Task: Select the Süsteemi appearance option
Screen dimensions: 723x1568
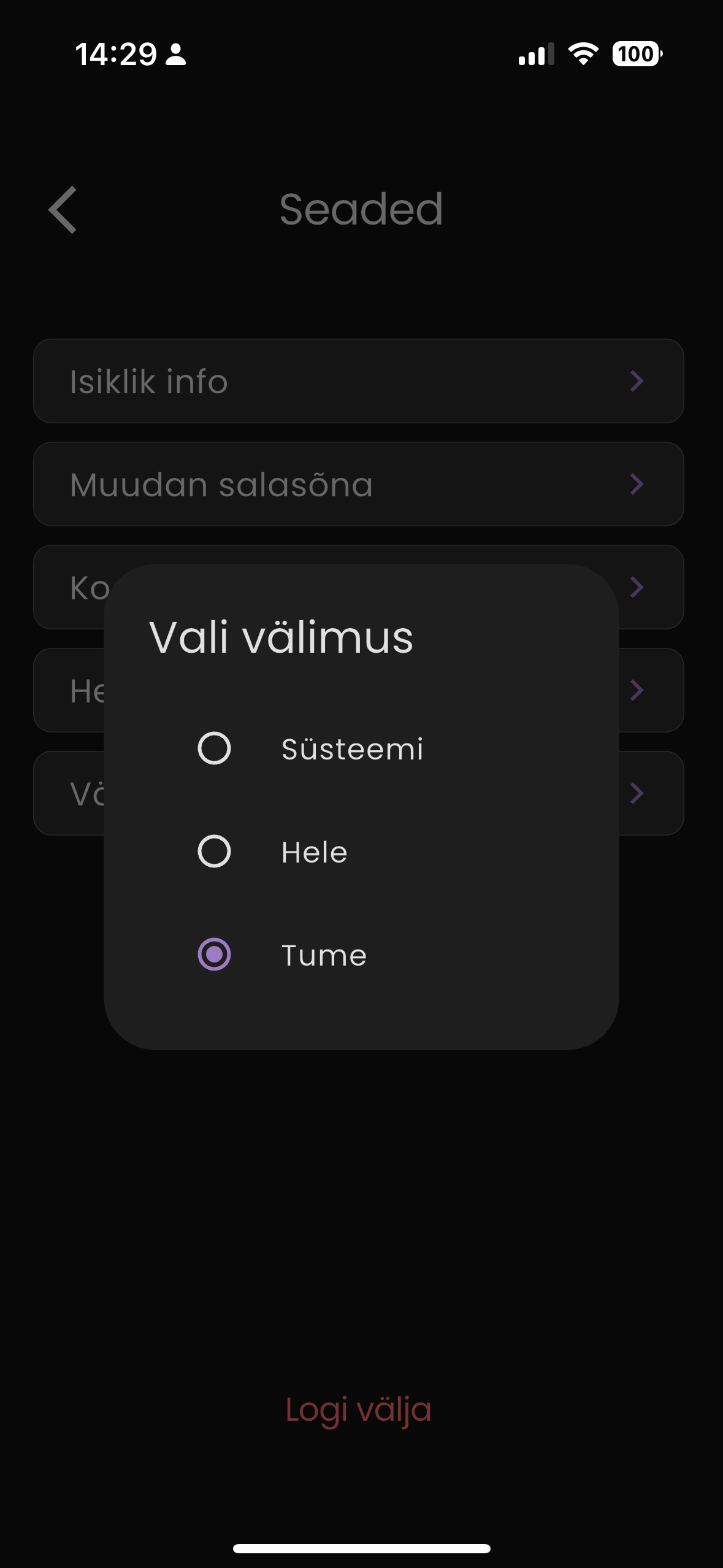Action: [x=214, y=748]
